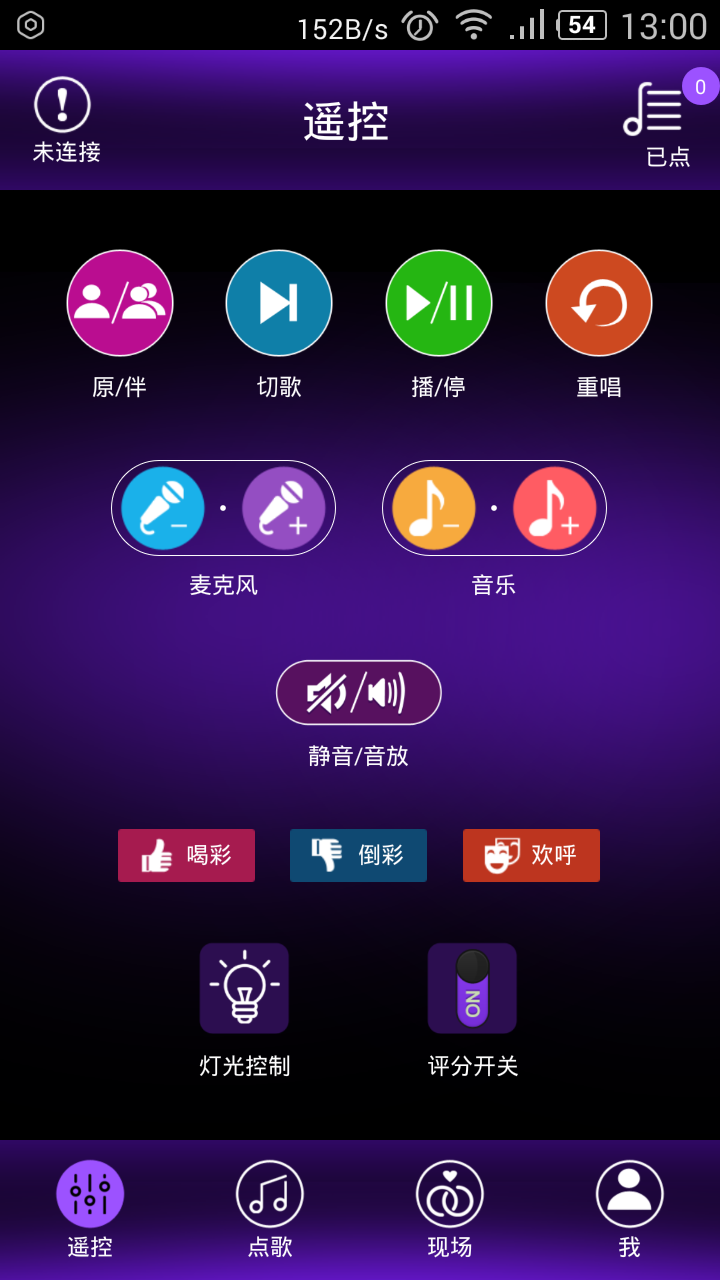Decrease the microphone volume
This screenshot has height=1280, width=720.
tap(163, 508)
